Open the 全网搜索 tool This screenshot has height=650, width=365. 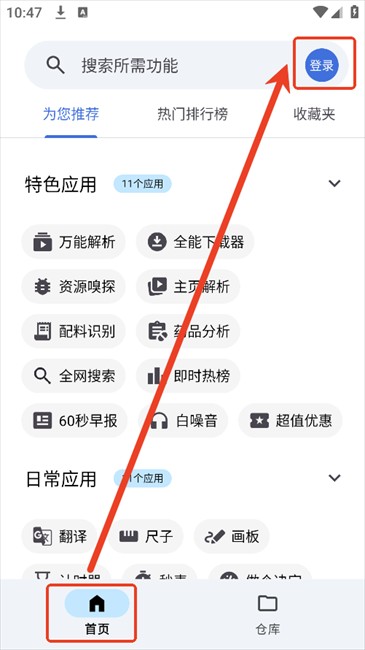tap(73, 376)
